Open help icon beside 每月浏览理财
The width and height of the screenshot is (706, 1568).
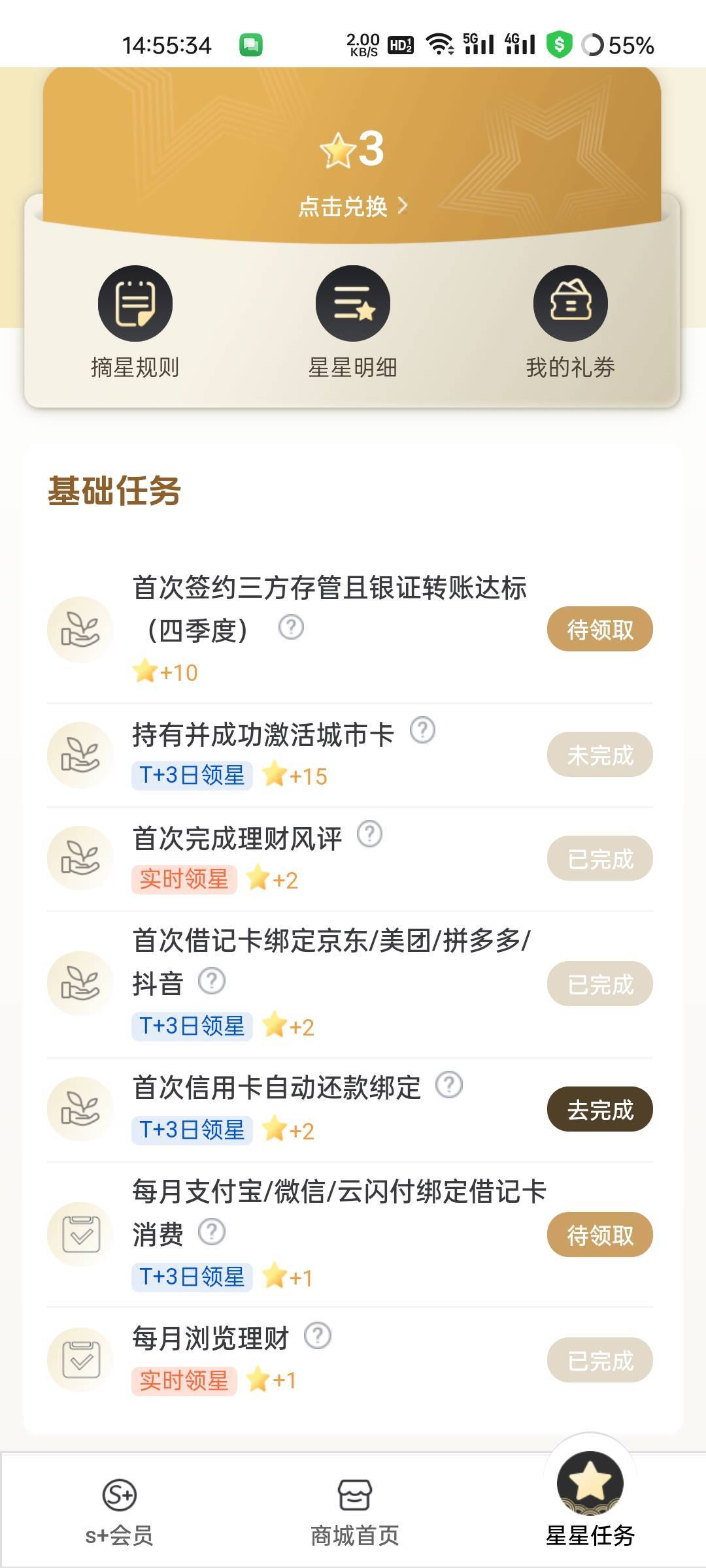pyautogui.click(x=318, y=1335)
